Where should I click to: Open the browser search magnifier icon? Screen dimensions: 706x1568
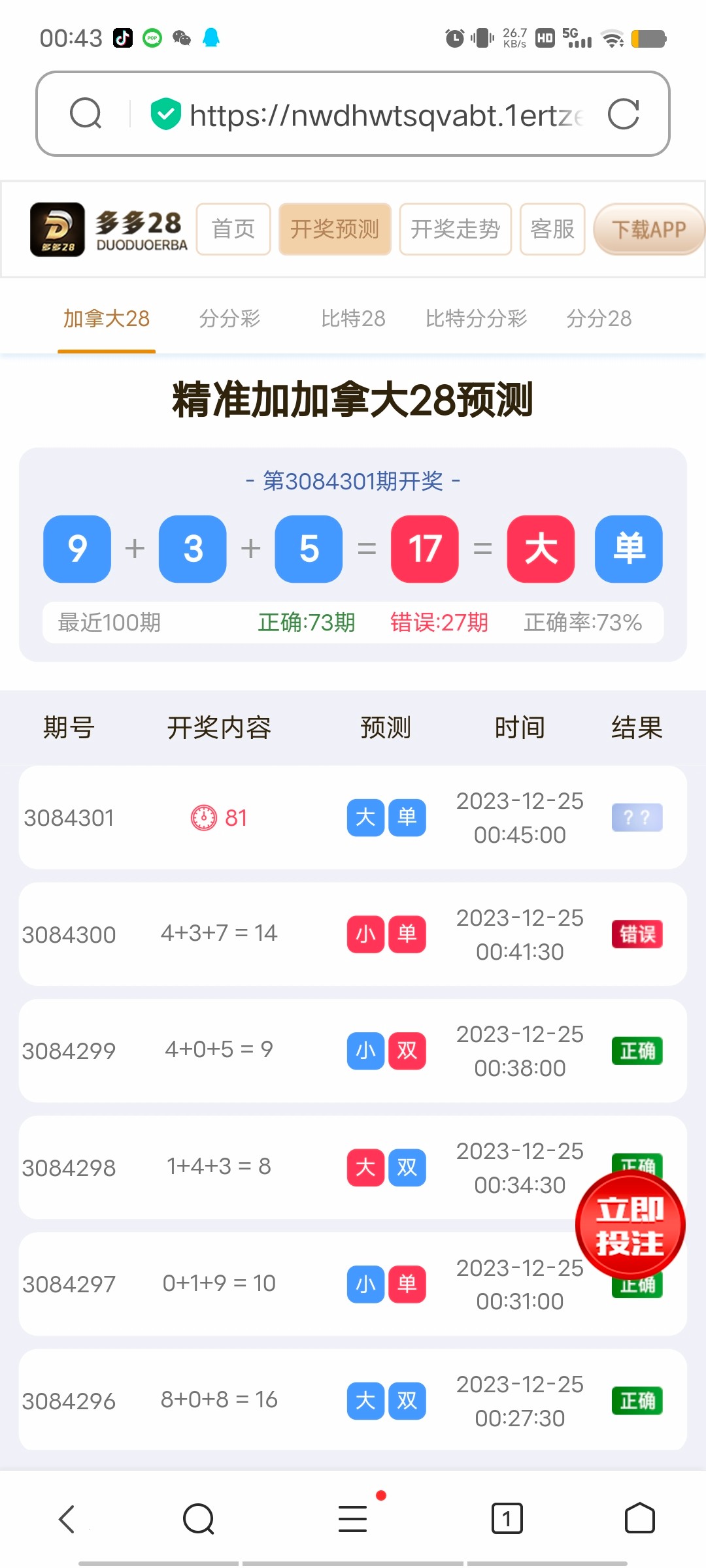(x=86, y=114)
